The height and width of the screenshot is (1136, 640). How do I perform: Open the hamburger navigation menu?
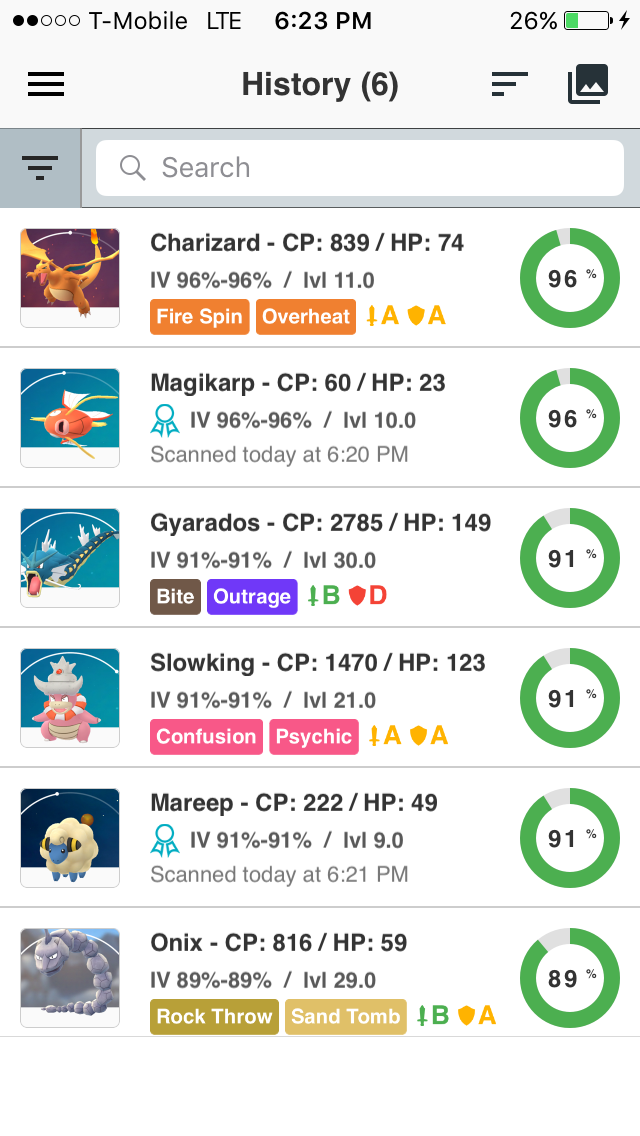click(x=46, y=85)
